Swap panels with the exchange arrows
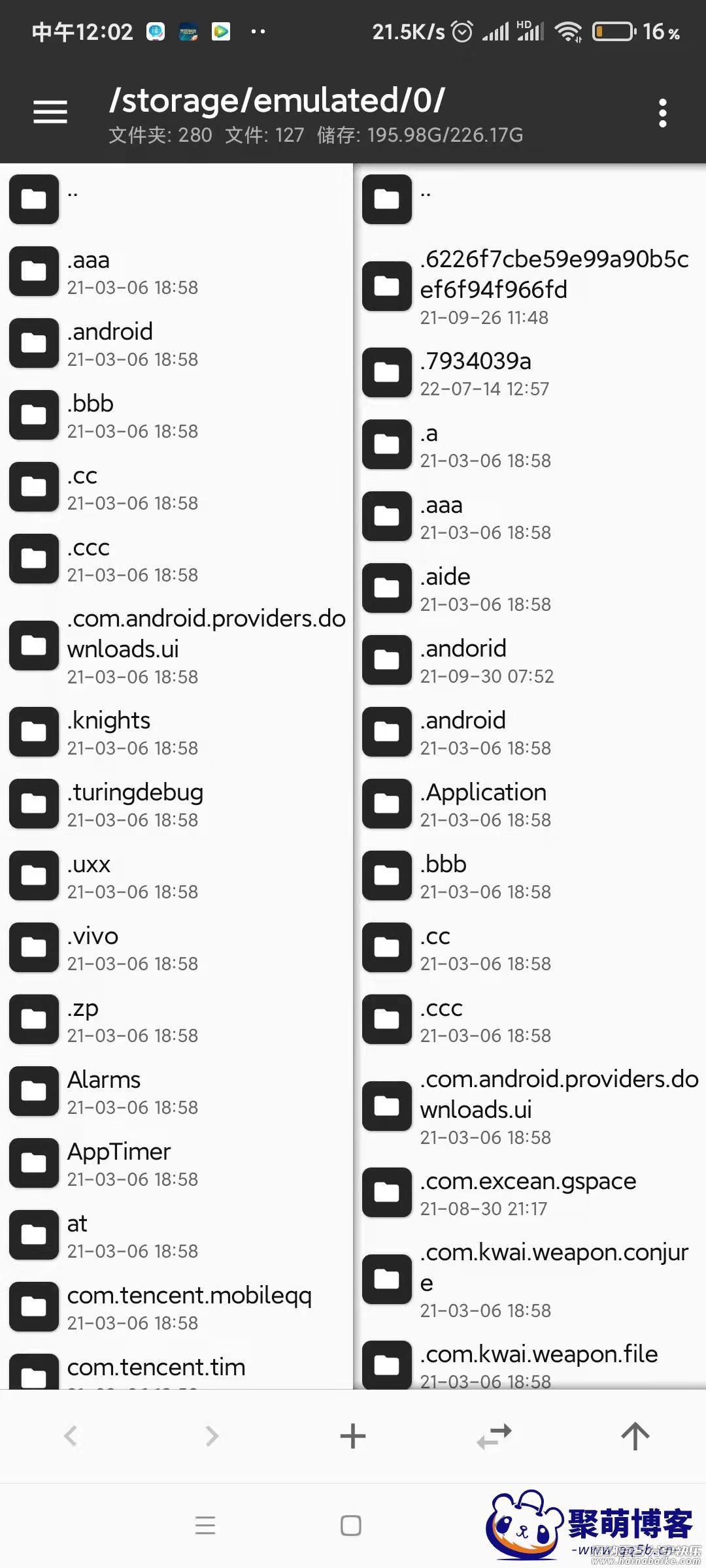Screen dimensions: 706x1568 494,1436
